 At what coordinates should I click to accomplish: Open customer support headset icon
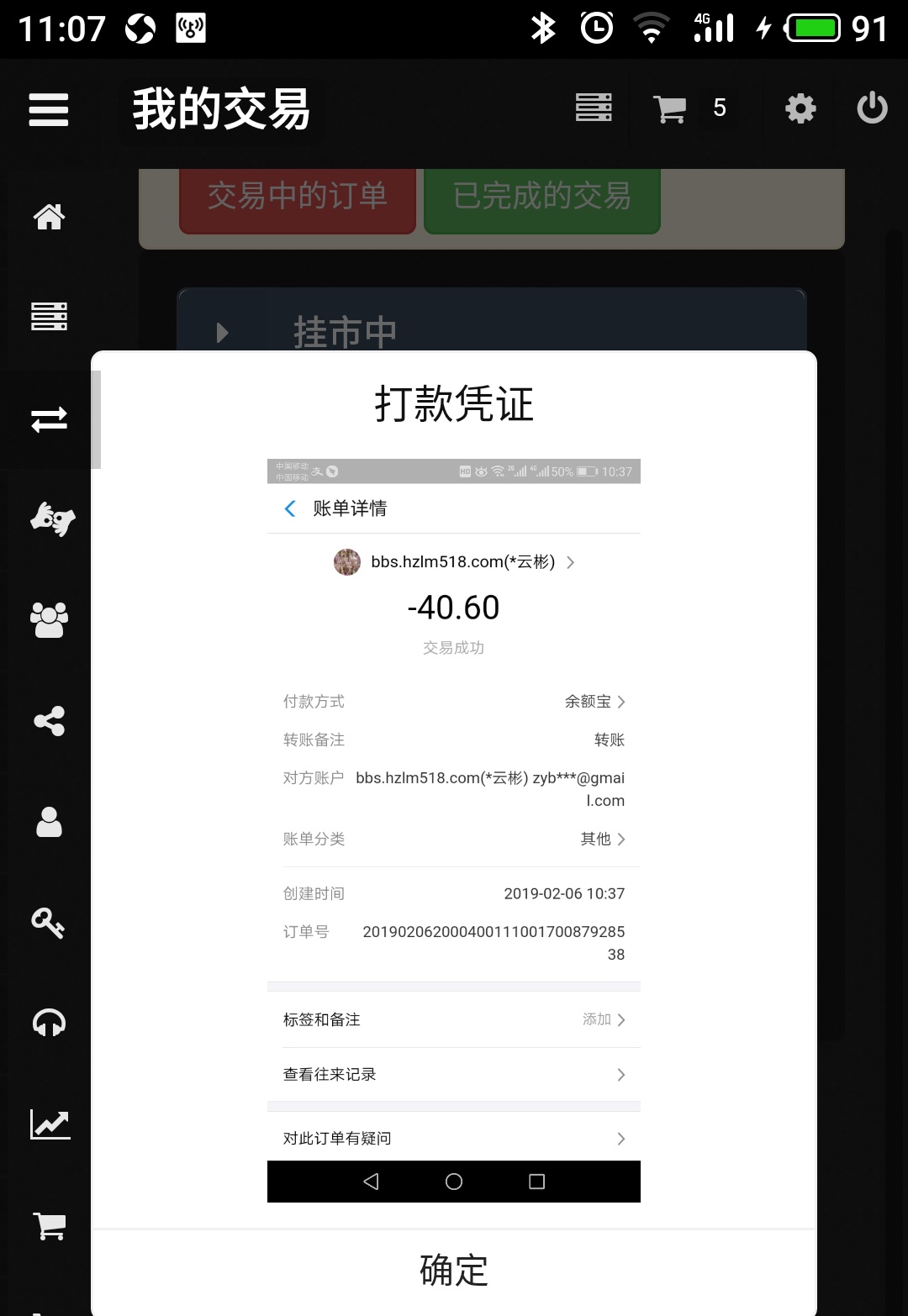[49, 1024]
